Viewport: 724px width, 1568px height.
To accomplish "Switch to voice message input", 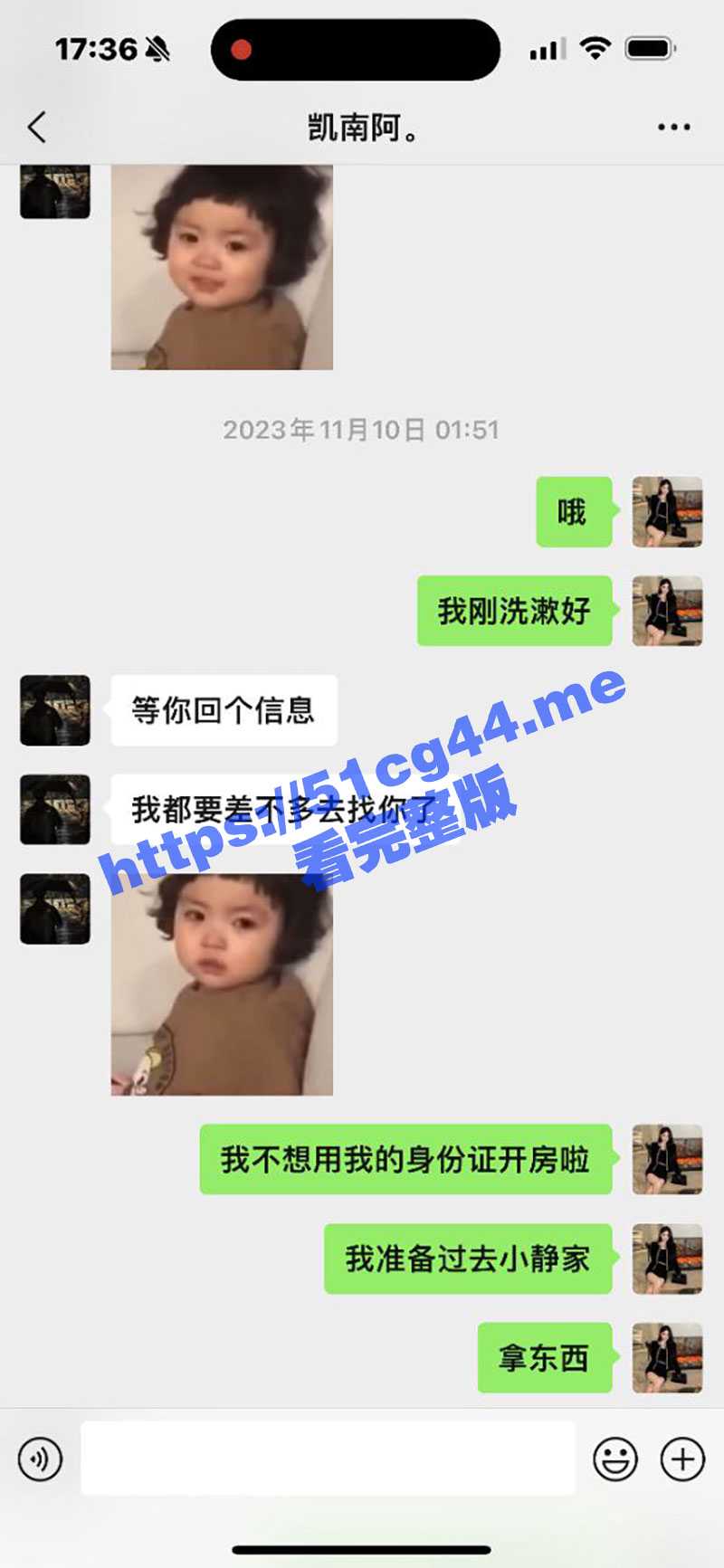I will [41, 1459].
